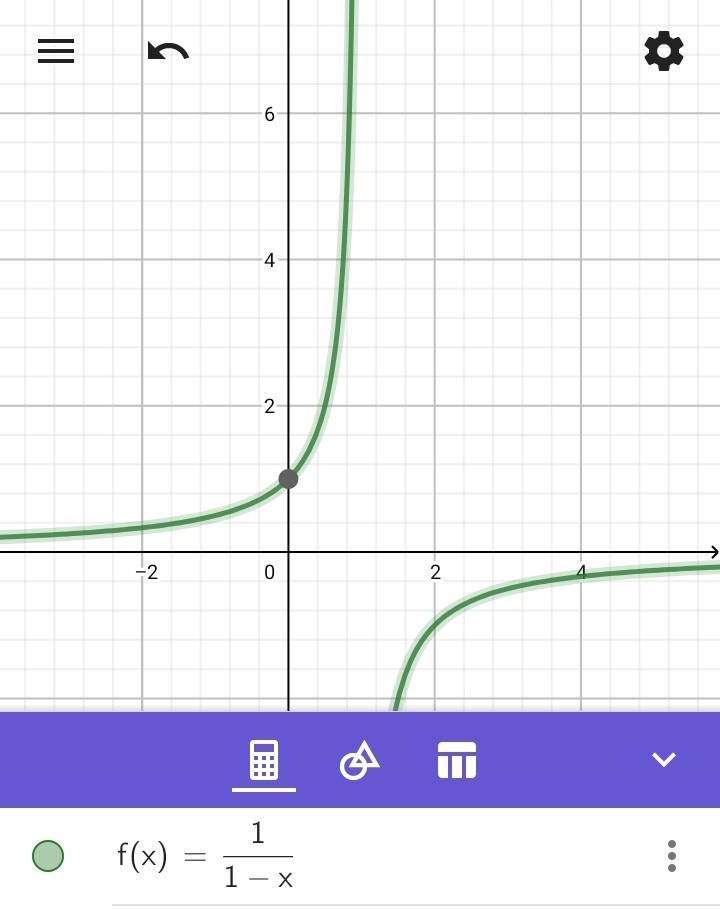Screen dimensions: 720x910
Task: Open the hamburger main menu
Action: [56, 51]
